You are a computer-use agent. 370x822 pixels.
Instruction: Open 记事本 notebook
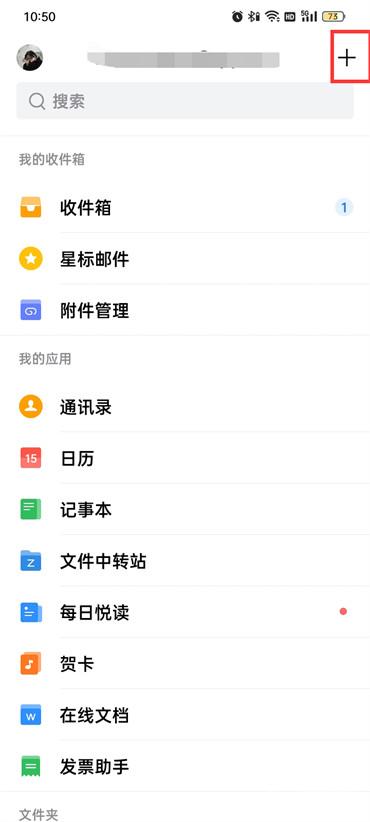(x=185, y=510)
